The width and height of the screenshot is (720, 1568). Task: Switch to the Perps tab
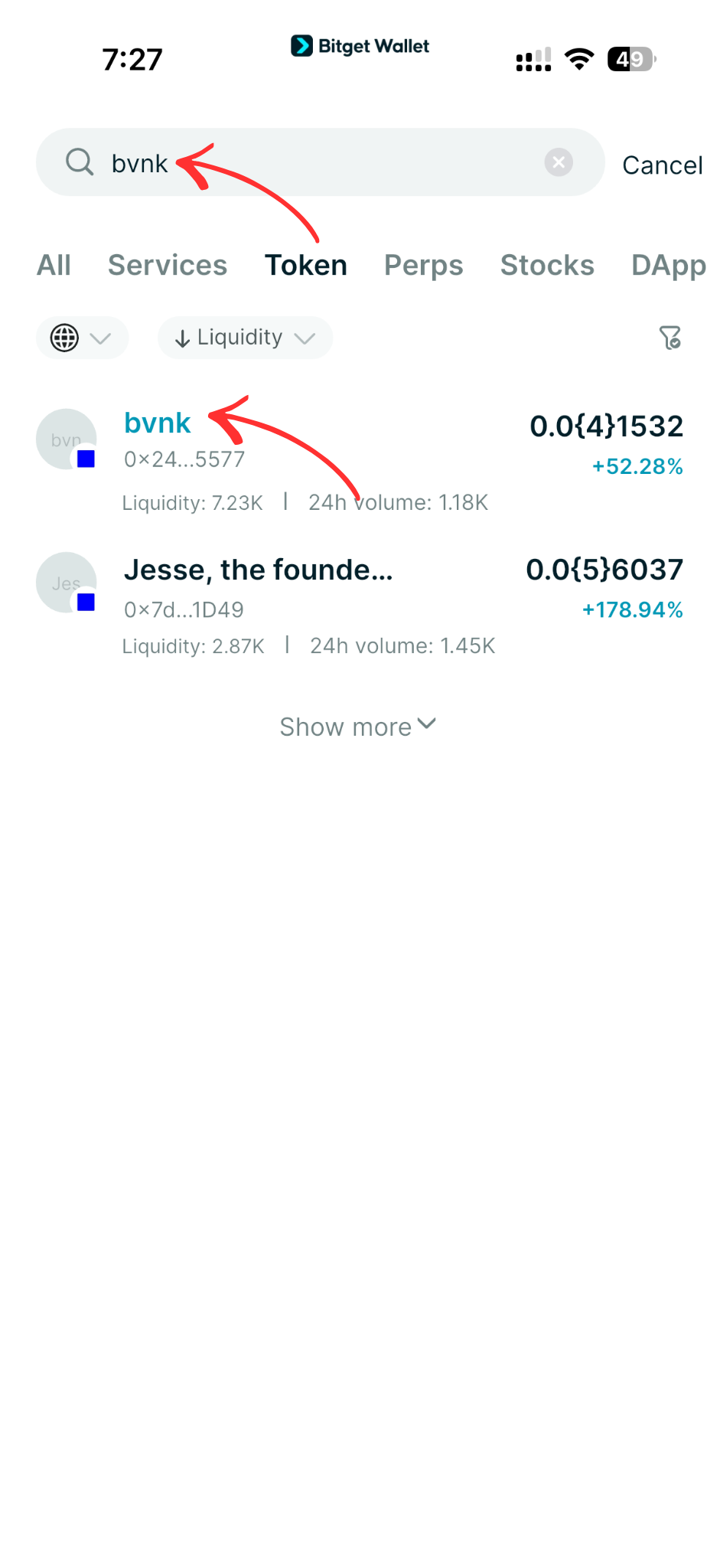point(423,264)
